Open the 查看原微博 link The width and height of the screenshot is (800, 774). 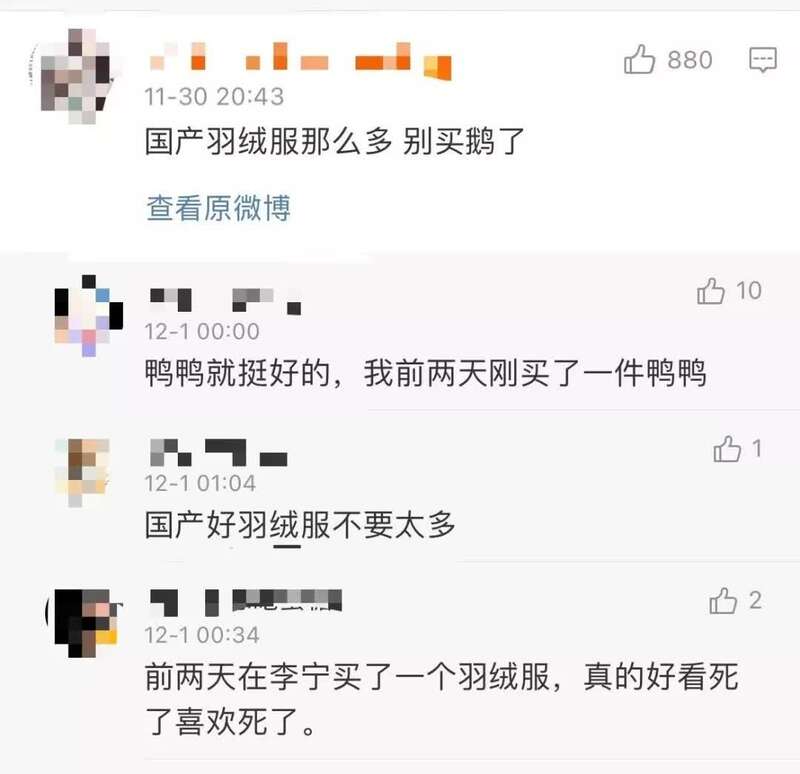218,208
